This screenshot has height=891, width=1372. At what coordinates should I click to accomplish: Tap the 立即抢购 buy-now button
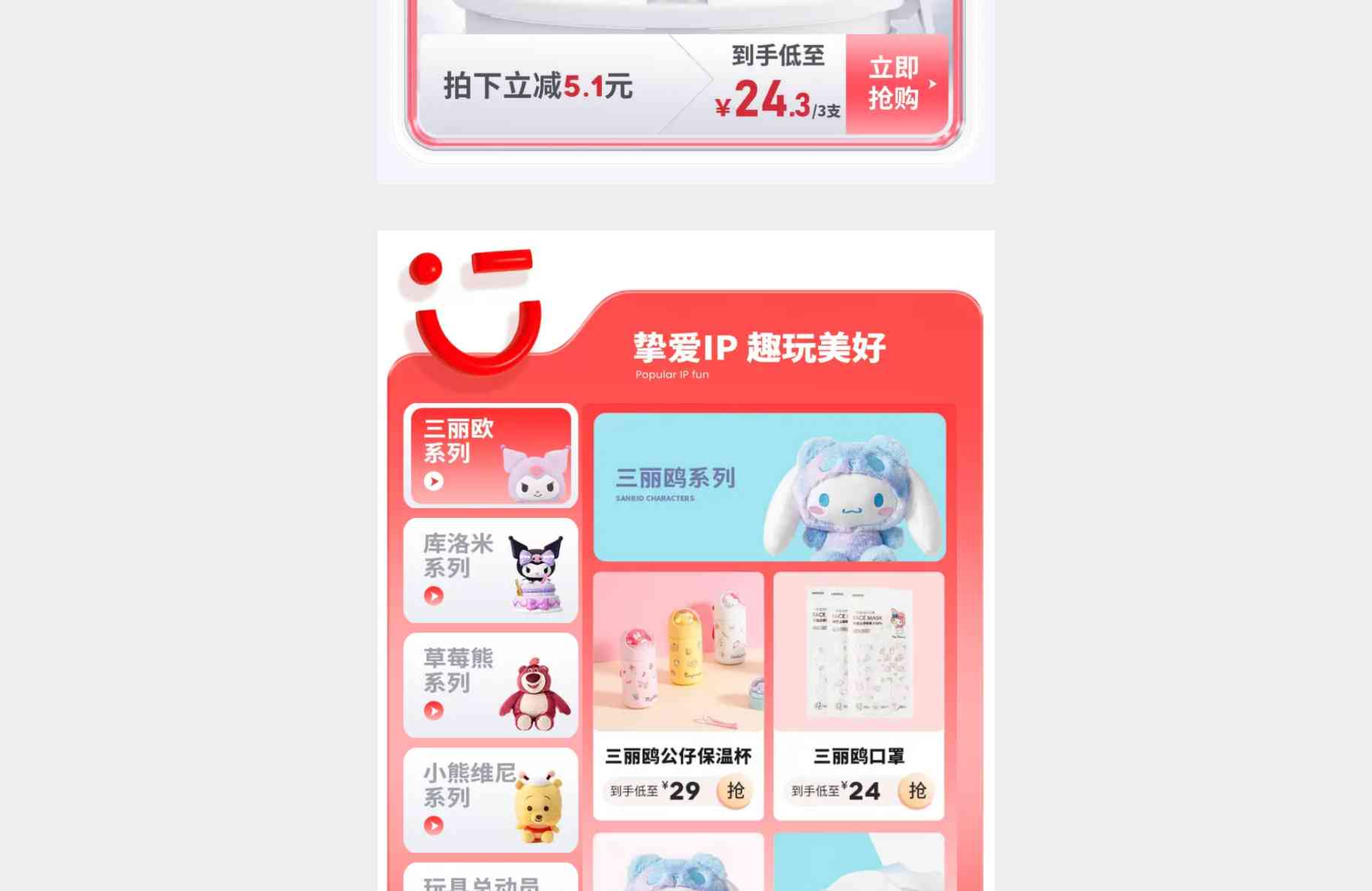click(896, 83)
